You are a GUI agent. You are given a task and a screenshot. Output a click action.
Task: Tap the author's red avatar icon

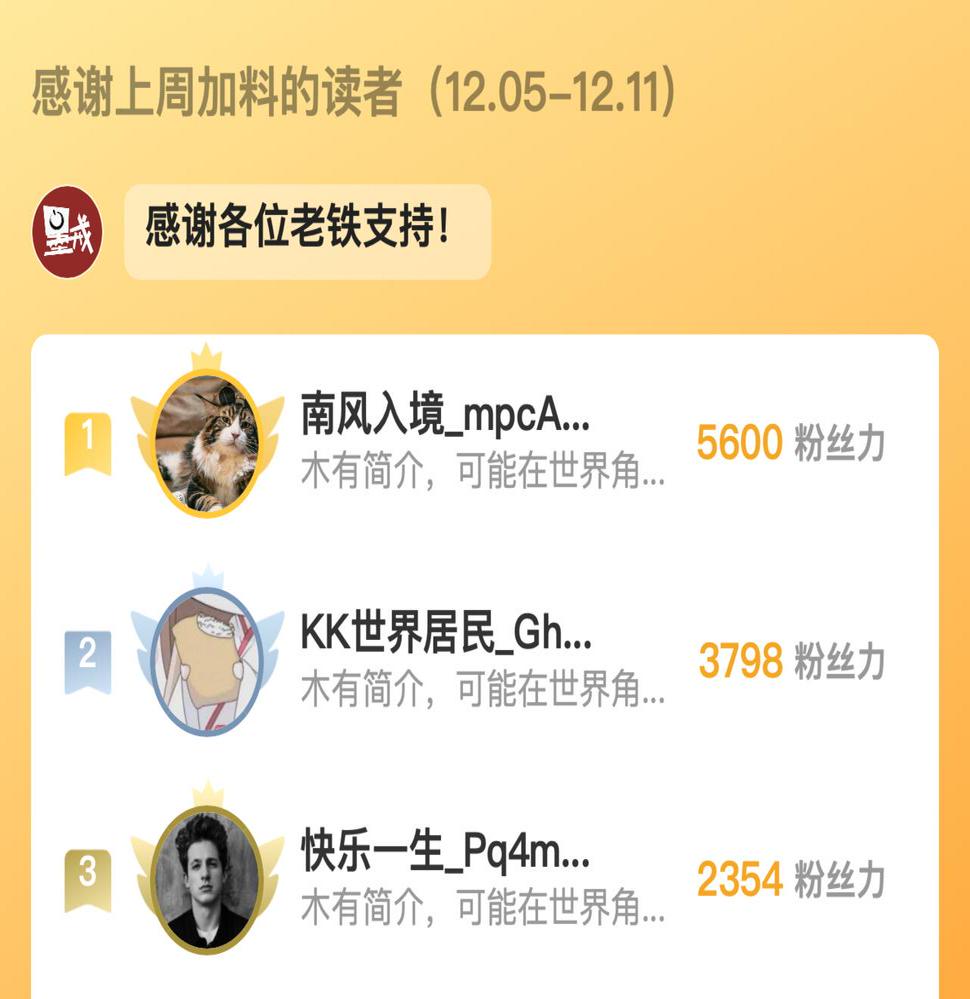68,231
